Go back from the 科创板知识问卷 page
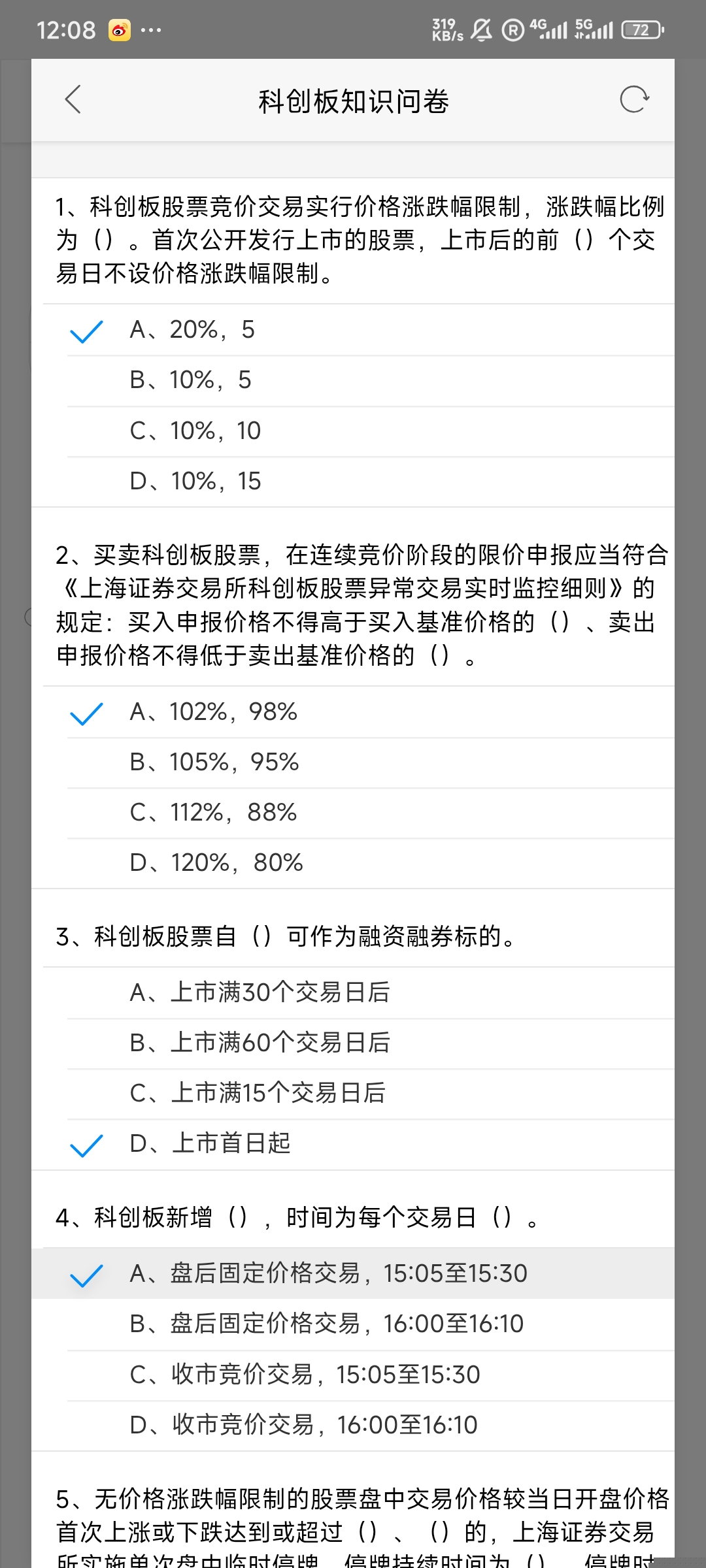706x1568 pixels. [x=73, y=100]
